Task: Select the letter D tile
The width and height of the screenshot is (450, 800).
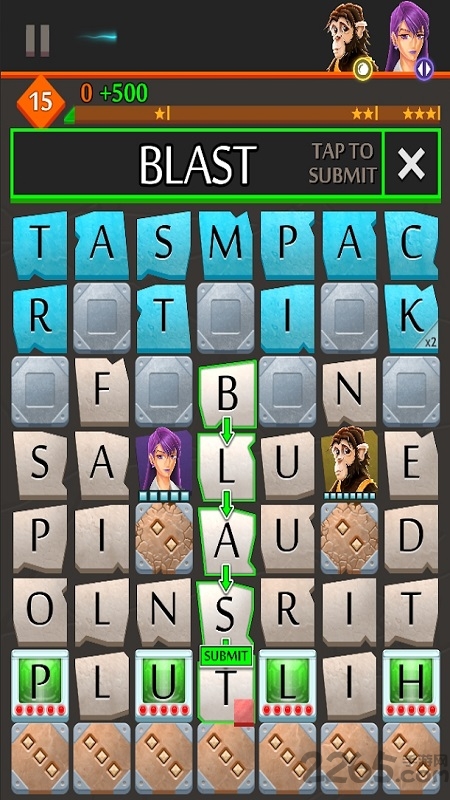Action: click(411, 538)
